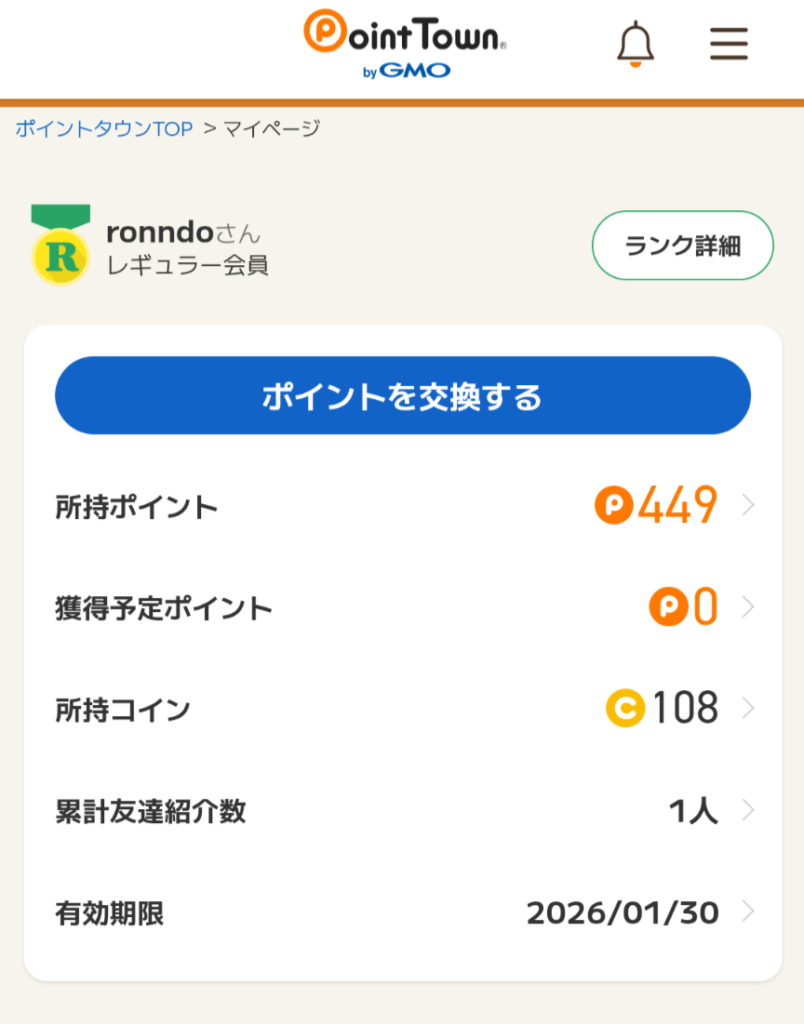The height and width of the screenshot is (1024, 804).
Task: Open the 獲得予定ポイント row
Action: pos(402,608)
